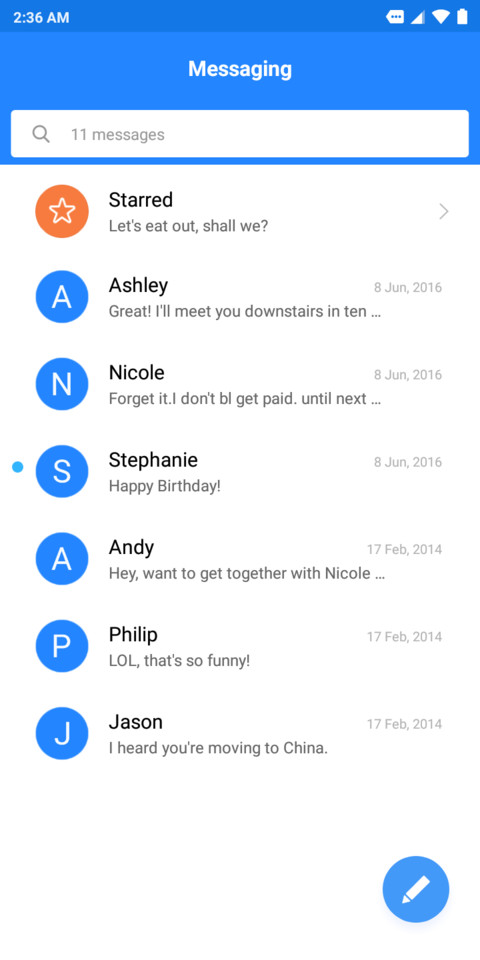Open the chat with Andy
Image resolution: width=480 pixels, height=960 pixels.
coord(240,559)
